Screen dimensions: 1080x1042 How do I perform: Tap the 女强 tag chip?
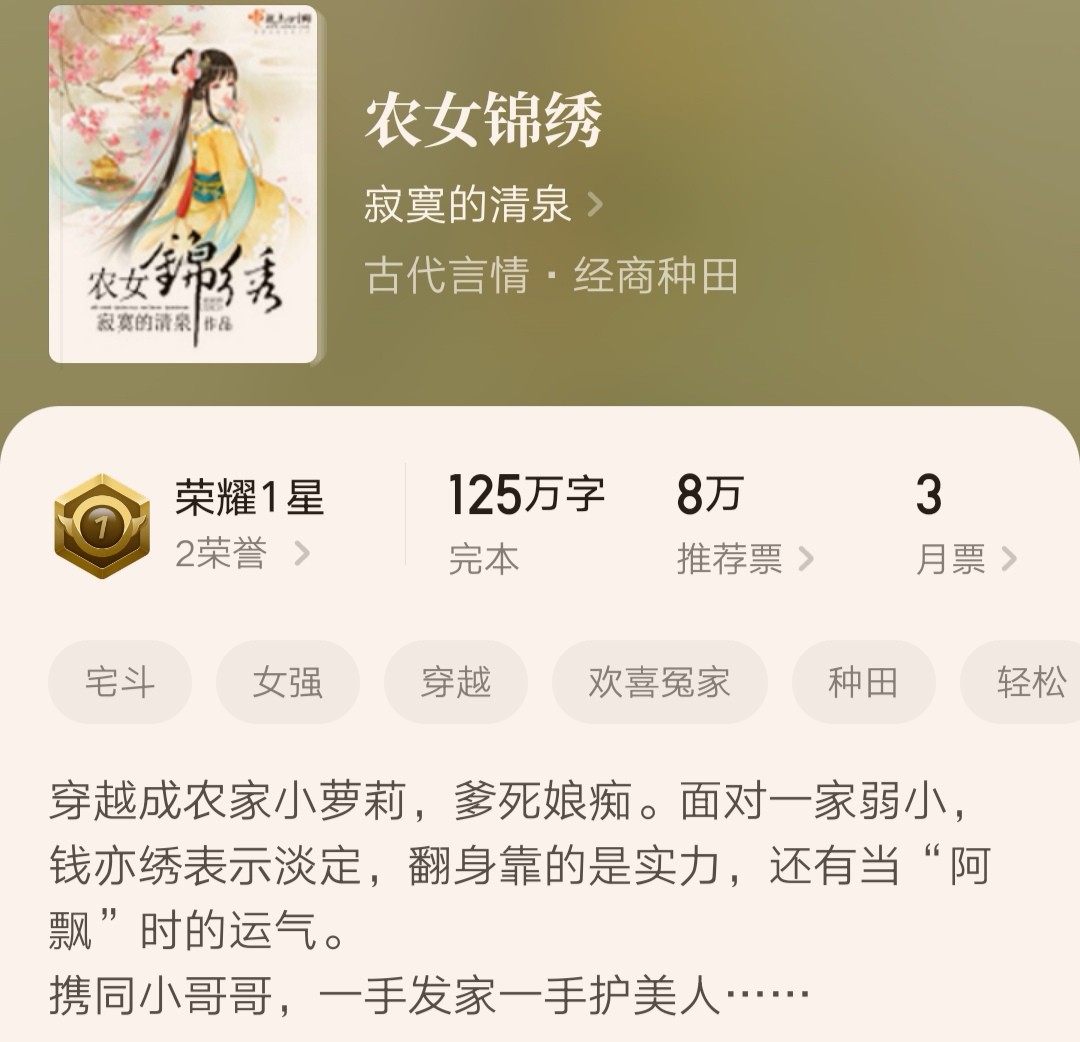(288, 683)
